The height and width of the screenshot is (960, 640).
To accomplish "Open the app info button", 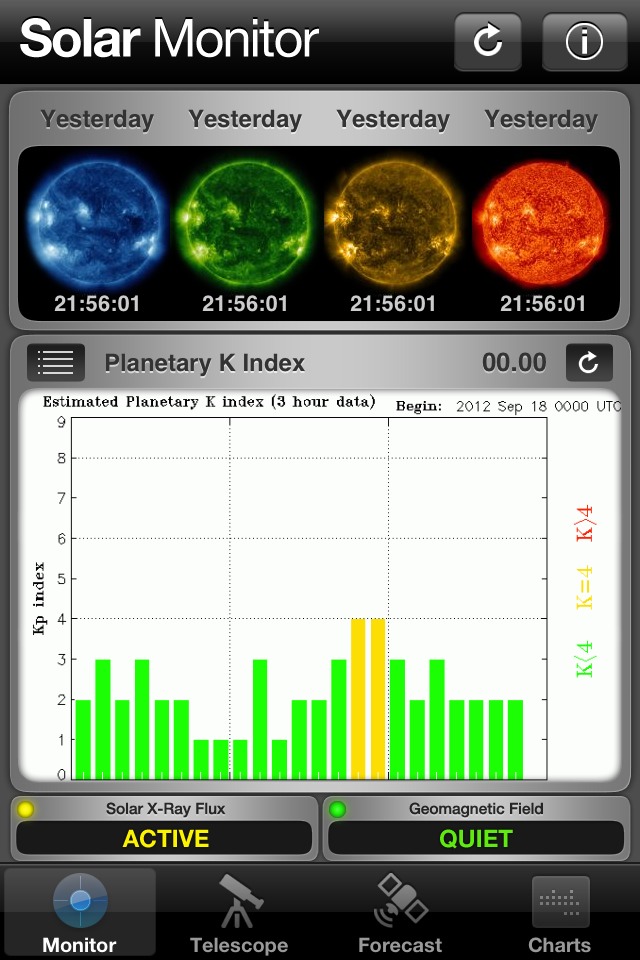I will pyautogui.click(x=584, y=41).
